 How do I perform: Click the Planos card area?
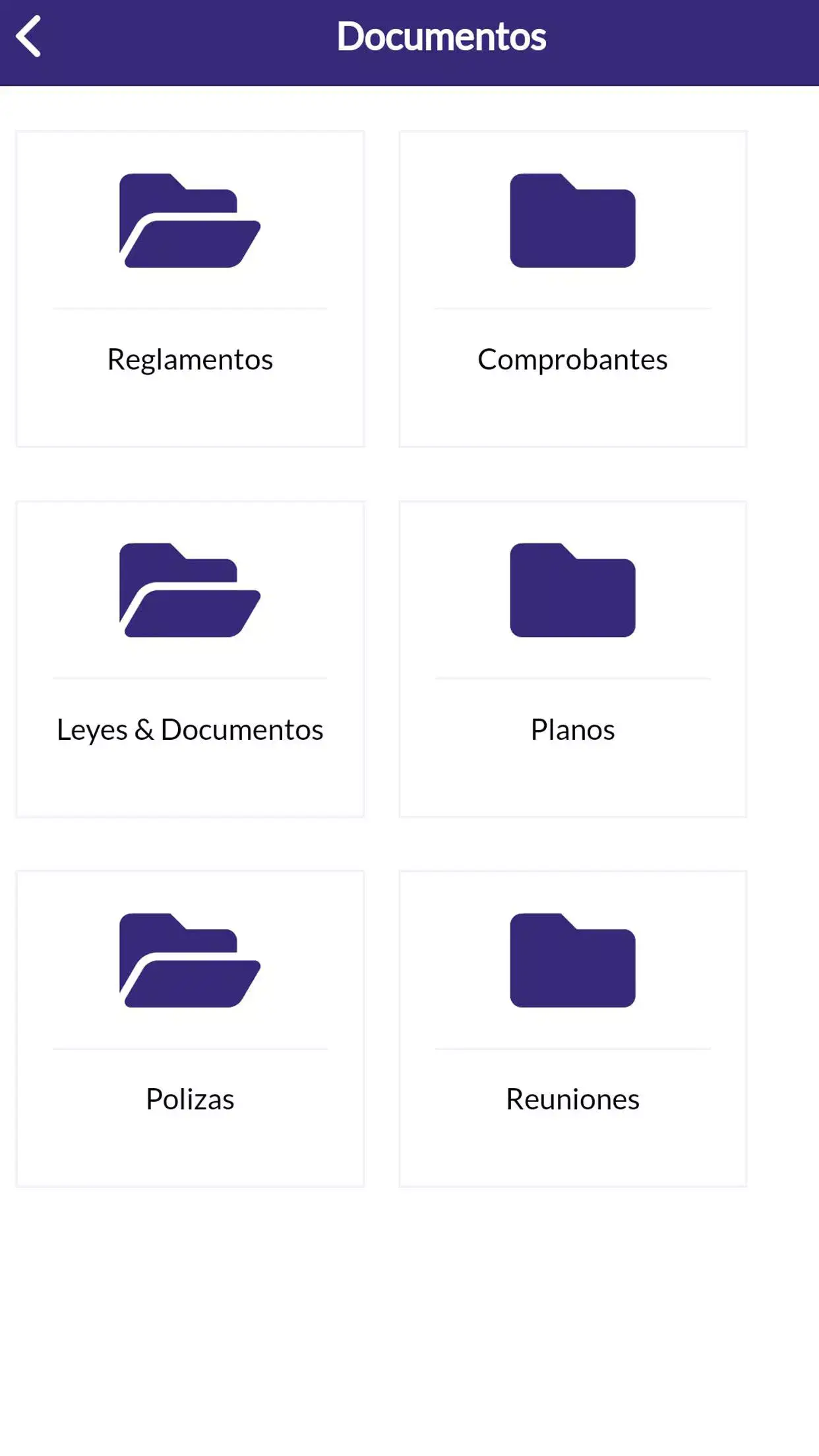(572, 658)
